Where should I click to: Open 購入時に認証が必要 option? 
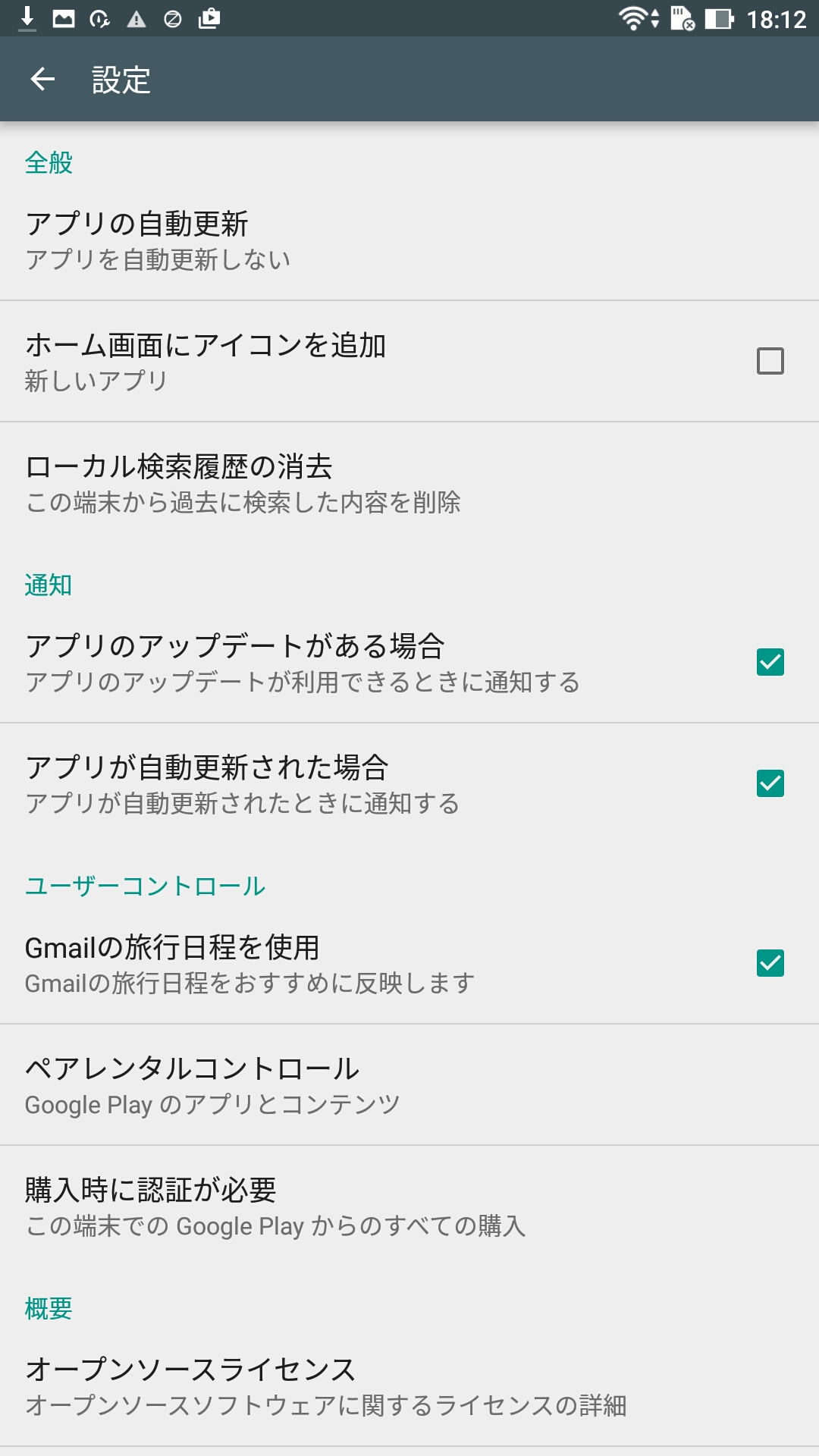[x=409, y=1207]
